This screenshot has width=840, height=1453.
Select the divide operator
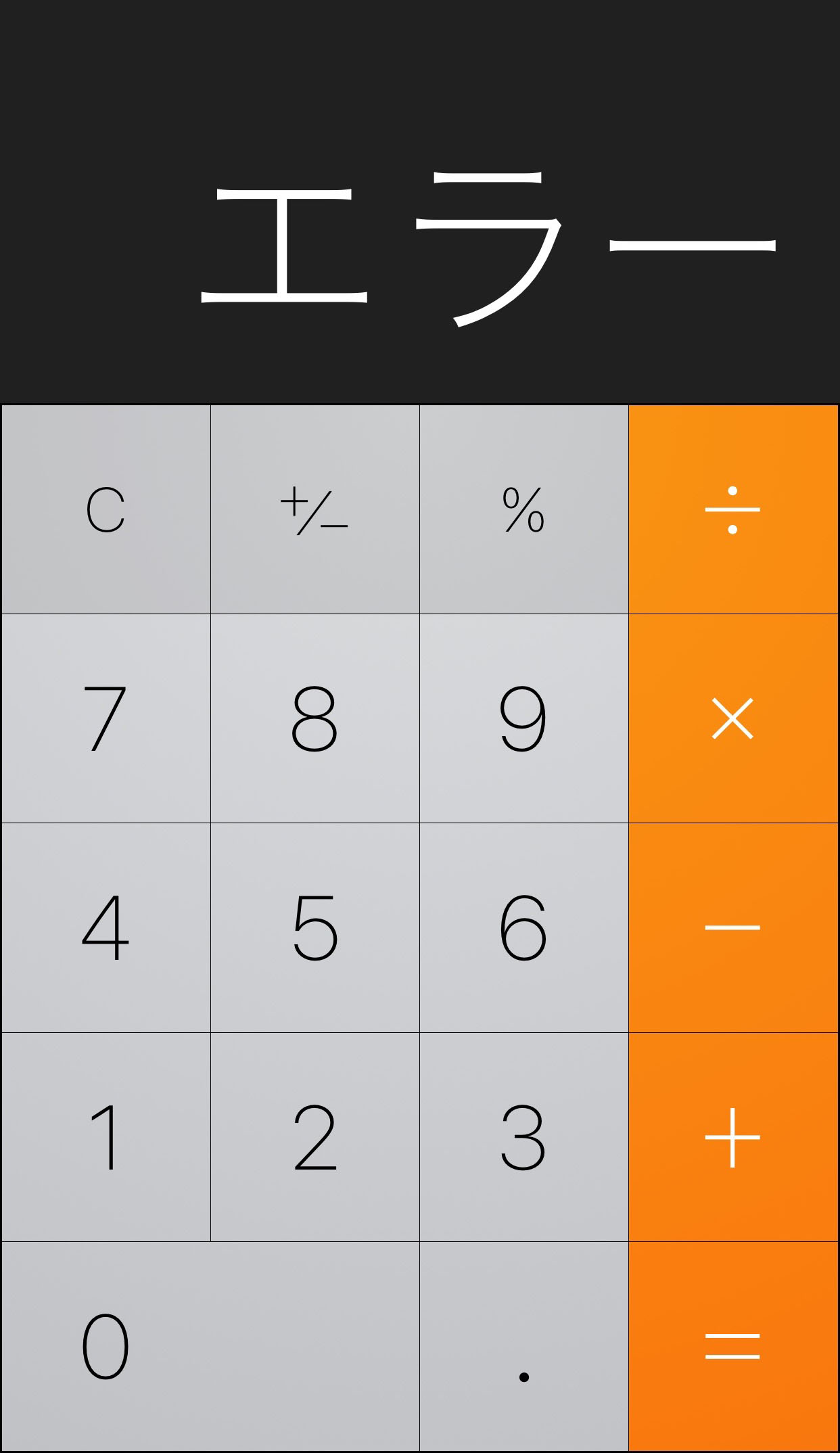coord(734,509)
